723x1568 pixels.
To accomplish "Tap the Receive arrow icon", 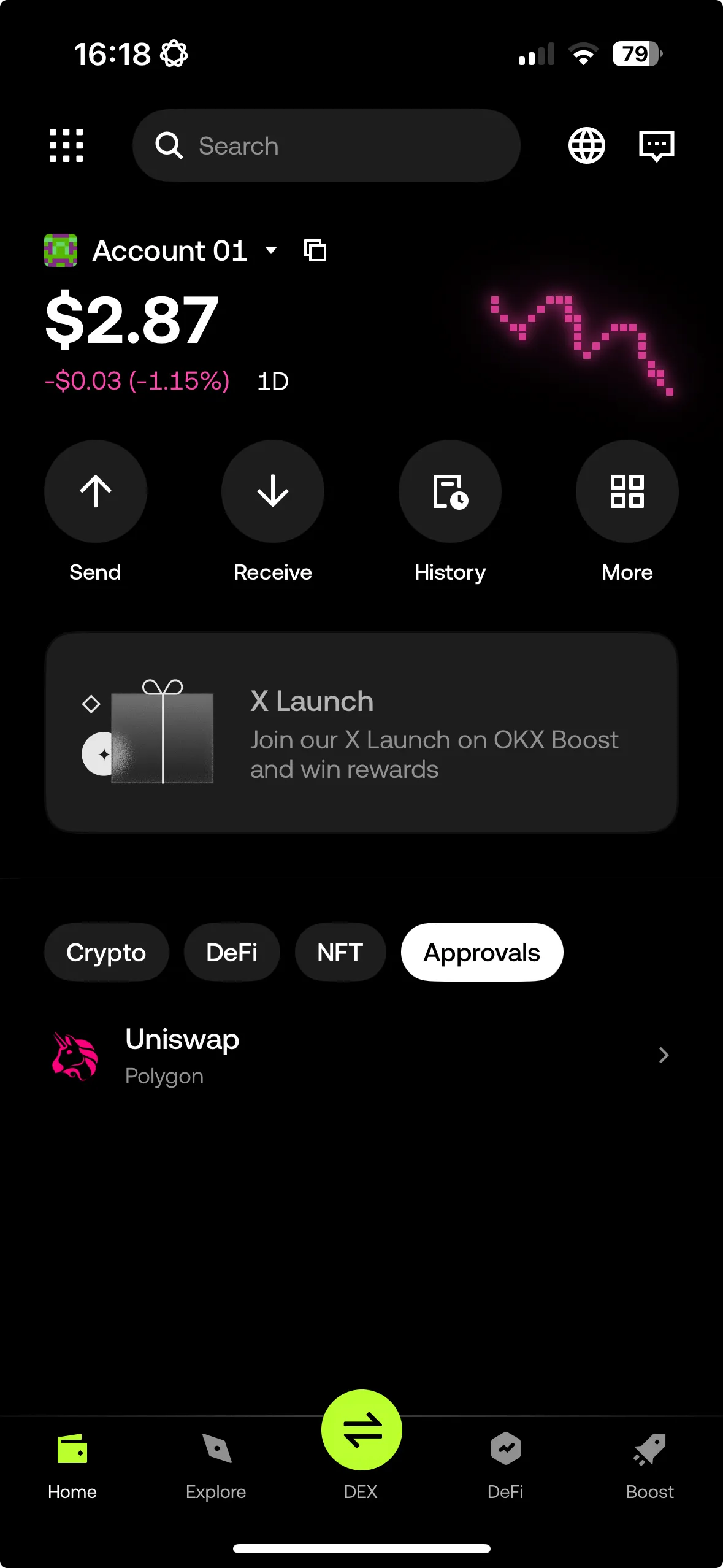I will coord(272,491).
